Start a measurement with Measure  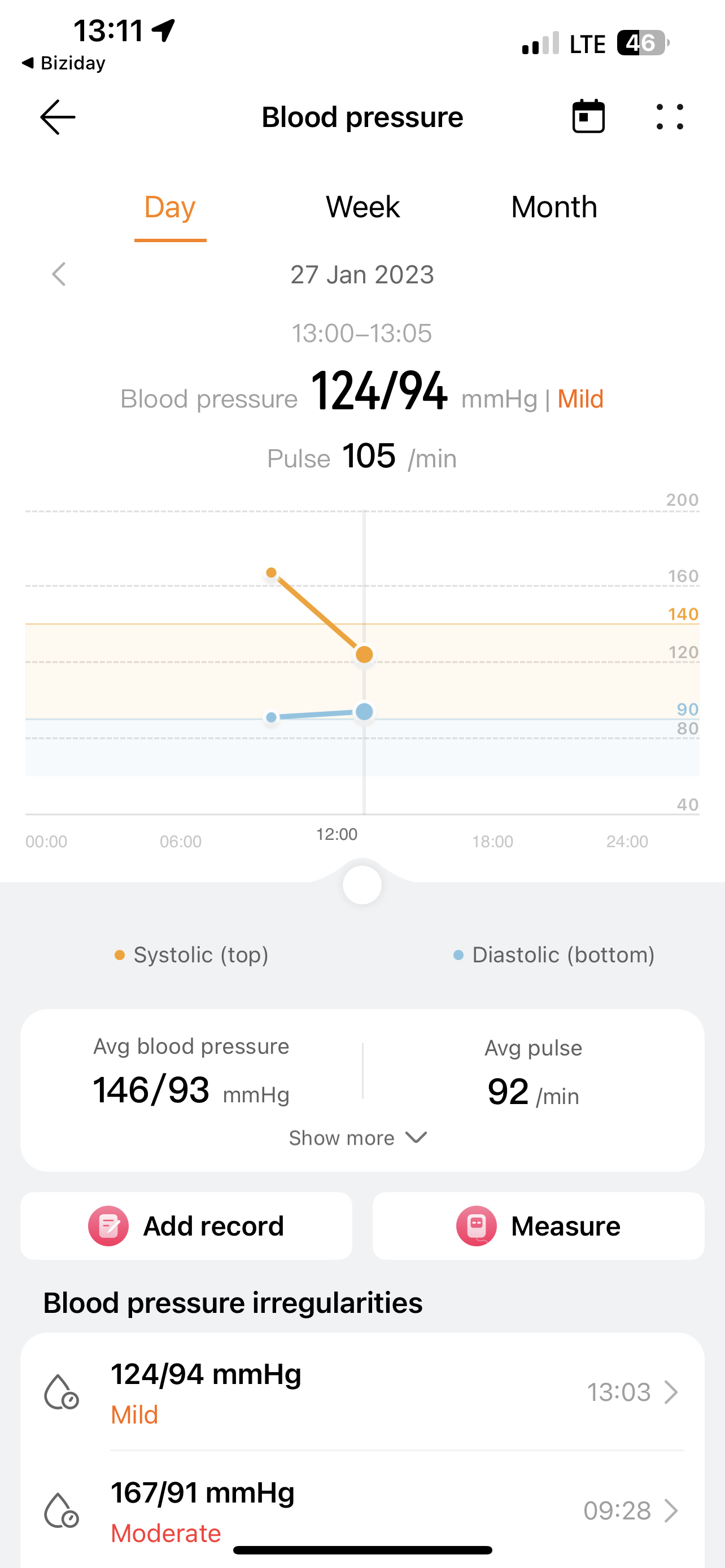point(538,1225)
